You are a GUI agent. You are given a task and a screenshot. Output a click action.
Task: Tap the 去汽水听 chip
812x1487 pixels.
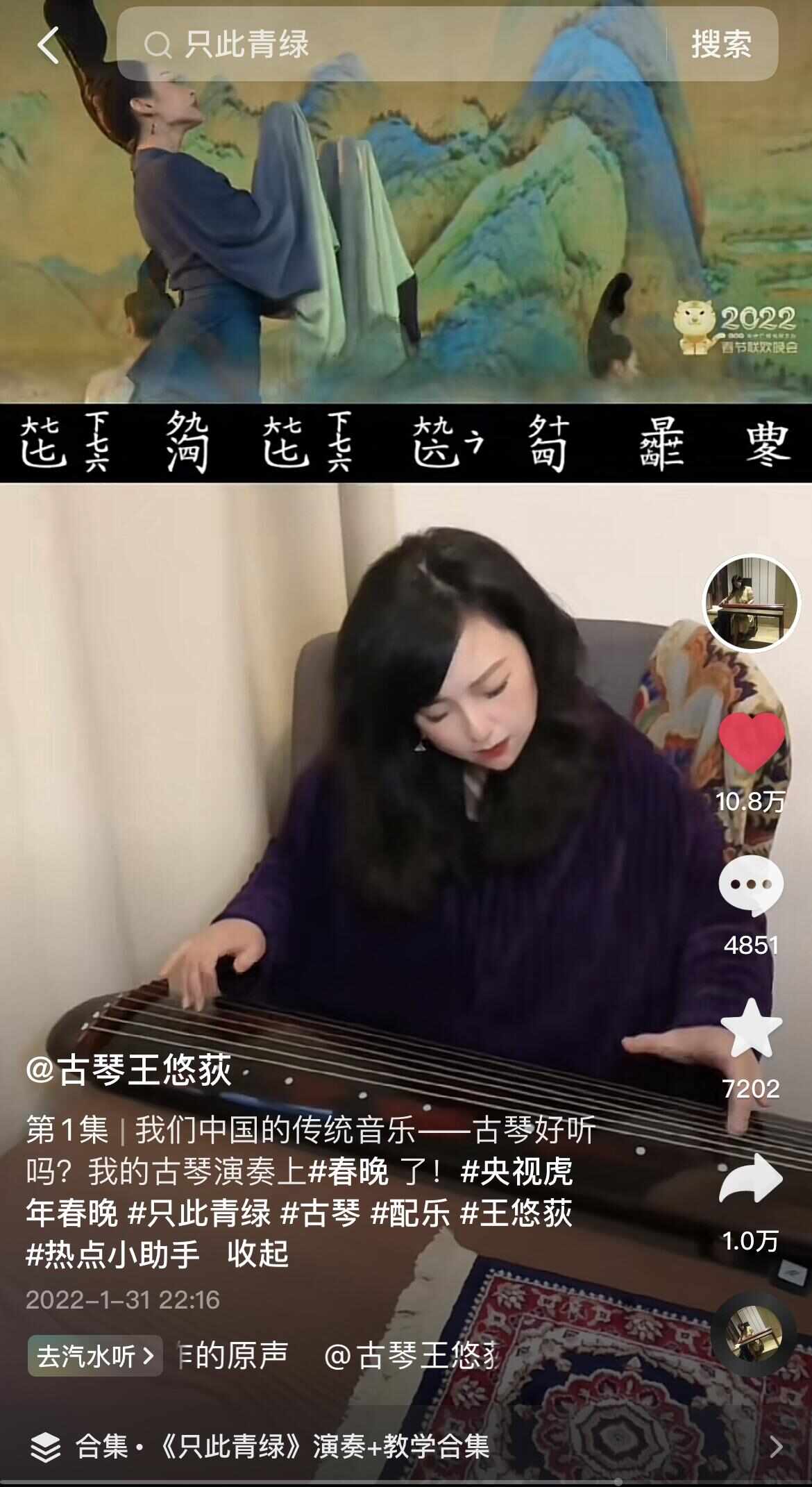(95, 1355)
